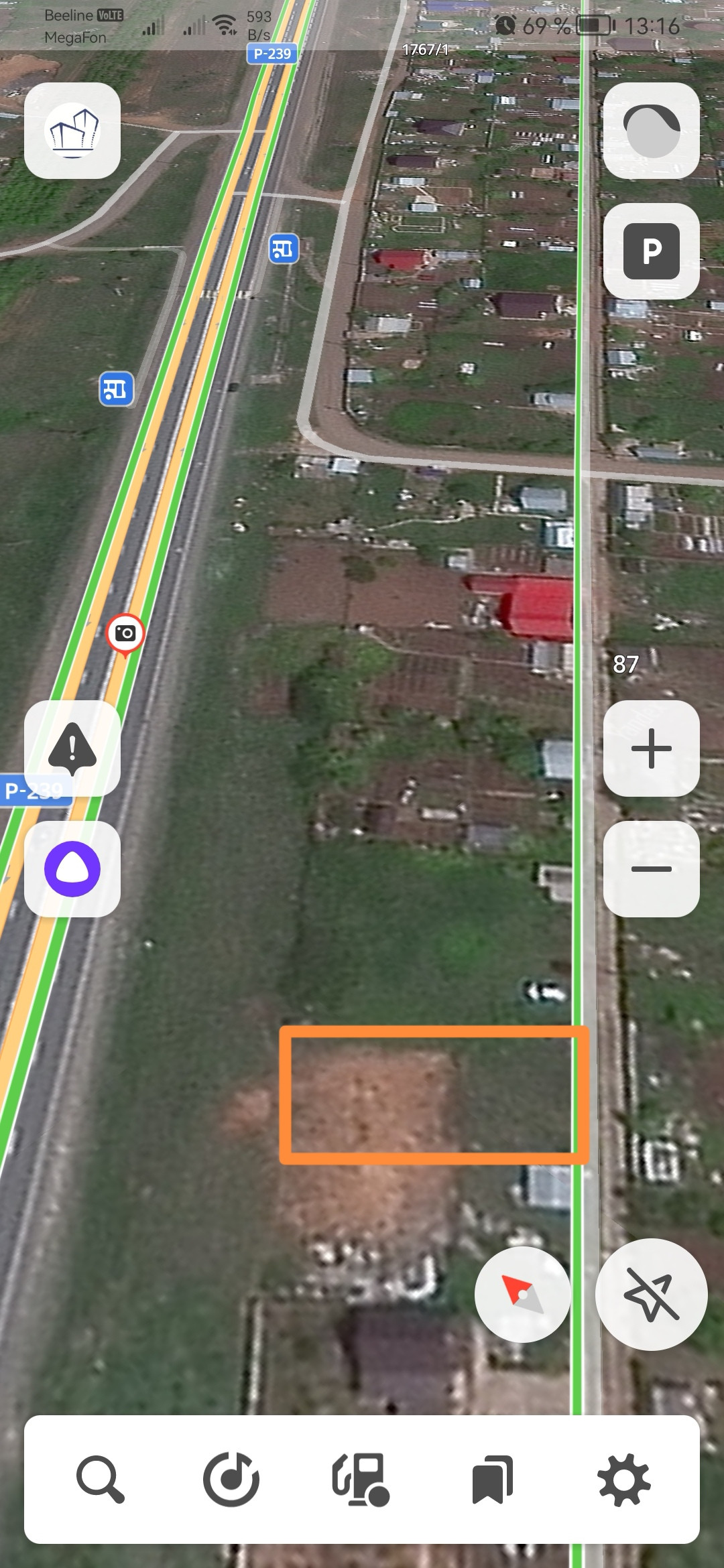Open the search in bottom bar
The height and width of the screenshot is (1568, 724).
100,1479
